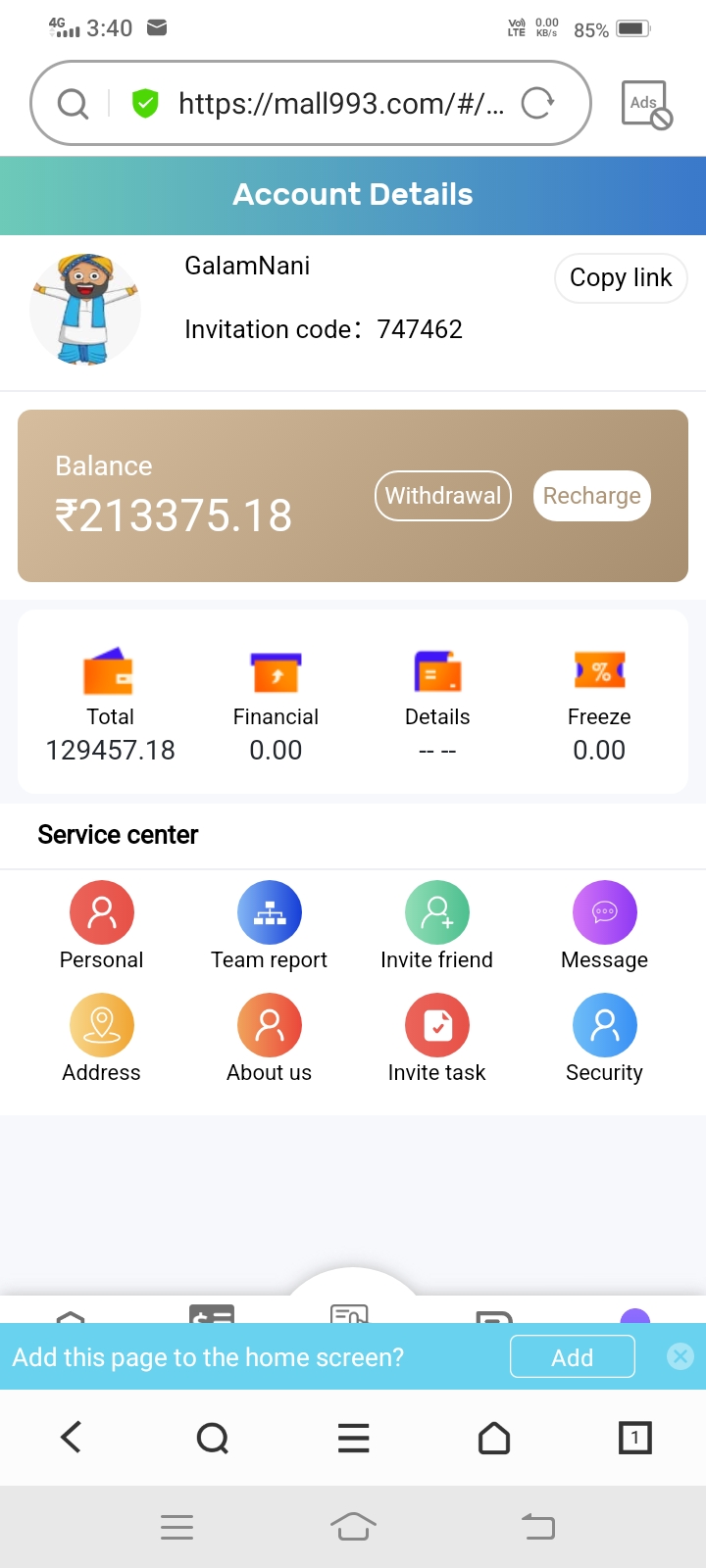Image resolution: width=706 pixels, height=1568 pixels.
Task: Open Invite task
Action: (437, 1039)
